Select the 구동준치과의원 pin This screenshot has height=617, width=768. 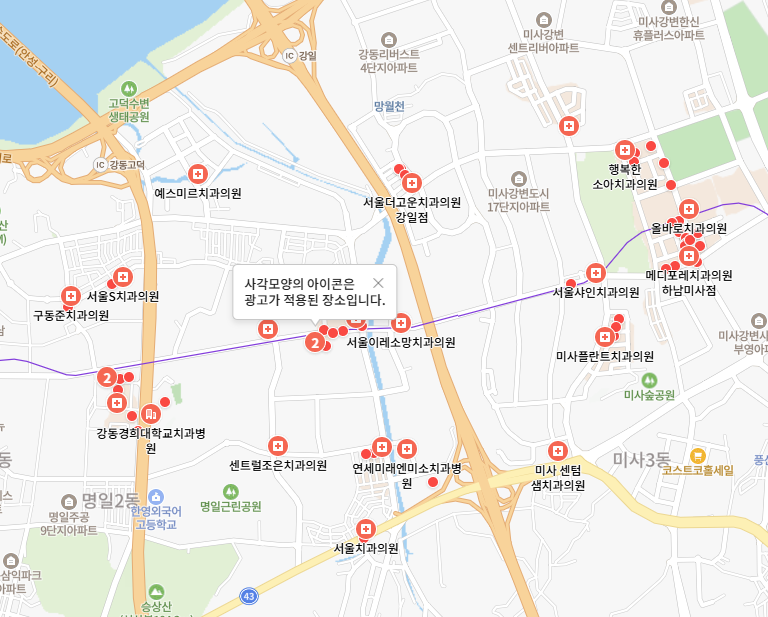point(71,296)
